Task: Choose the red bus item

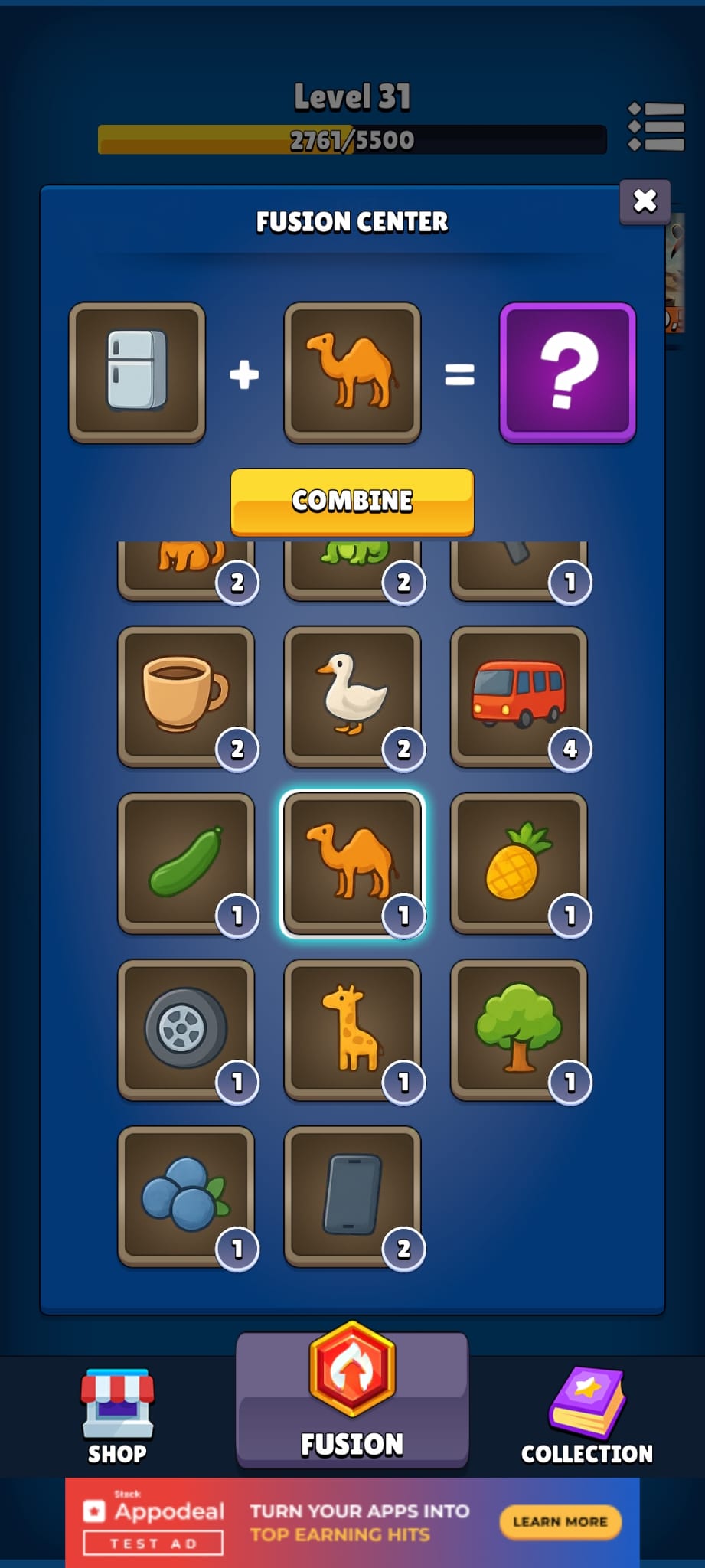Action: [x=519, y=697]
